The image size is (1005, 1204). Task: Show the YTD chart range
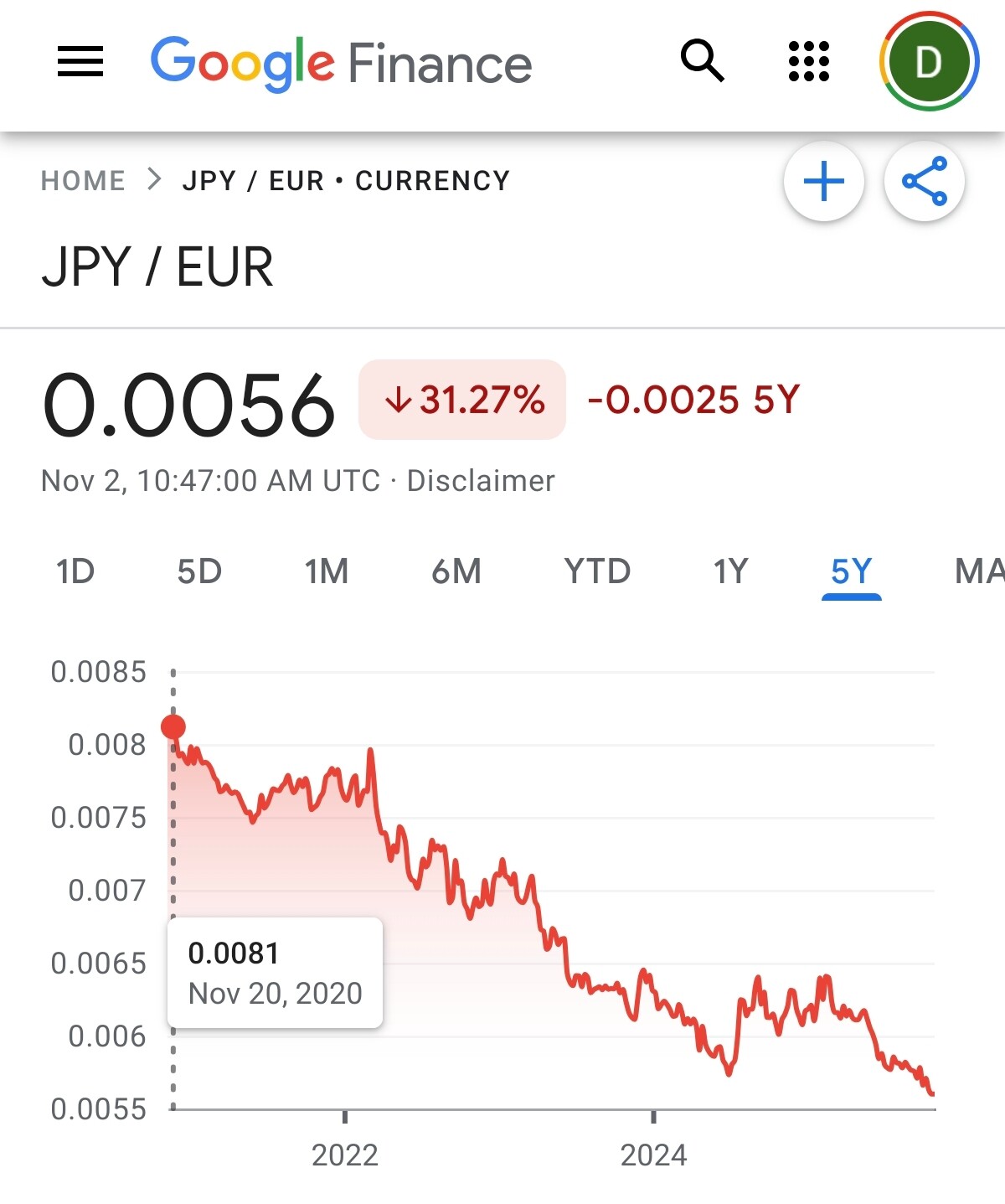click(597, 571)
